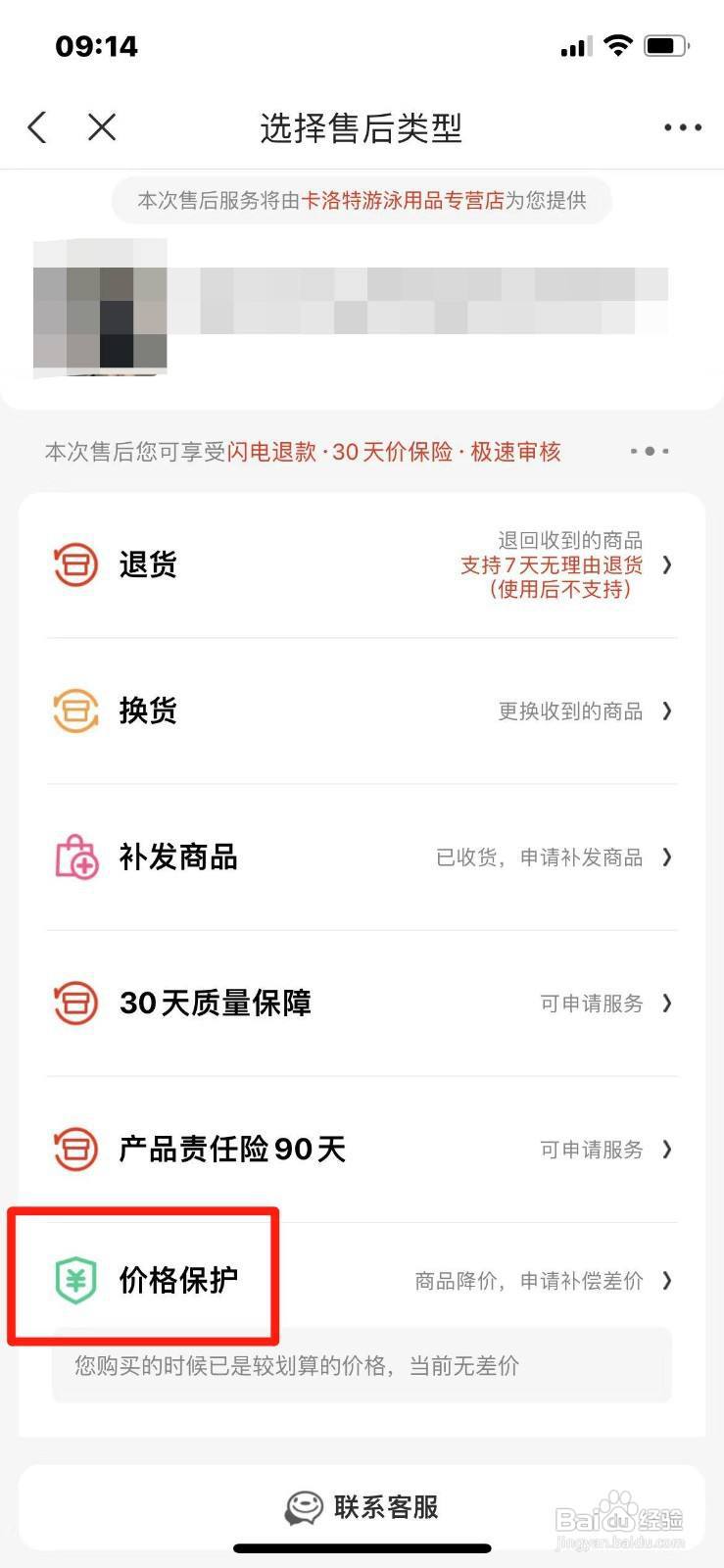This screenshot has height=1568, width=724.
Task: Click the pink 补发商品 gift bag icon
Action: coord(75,857)
